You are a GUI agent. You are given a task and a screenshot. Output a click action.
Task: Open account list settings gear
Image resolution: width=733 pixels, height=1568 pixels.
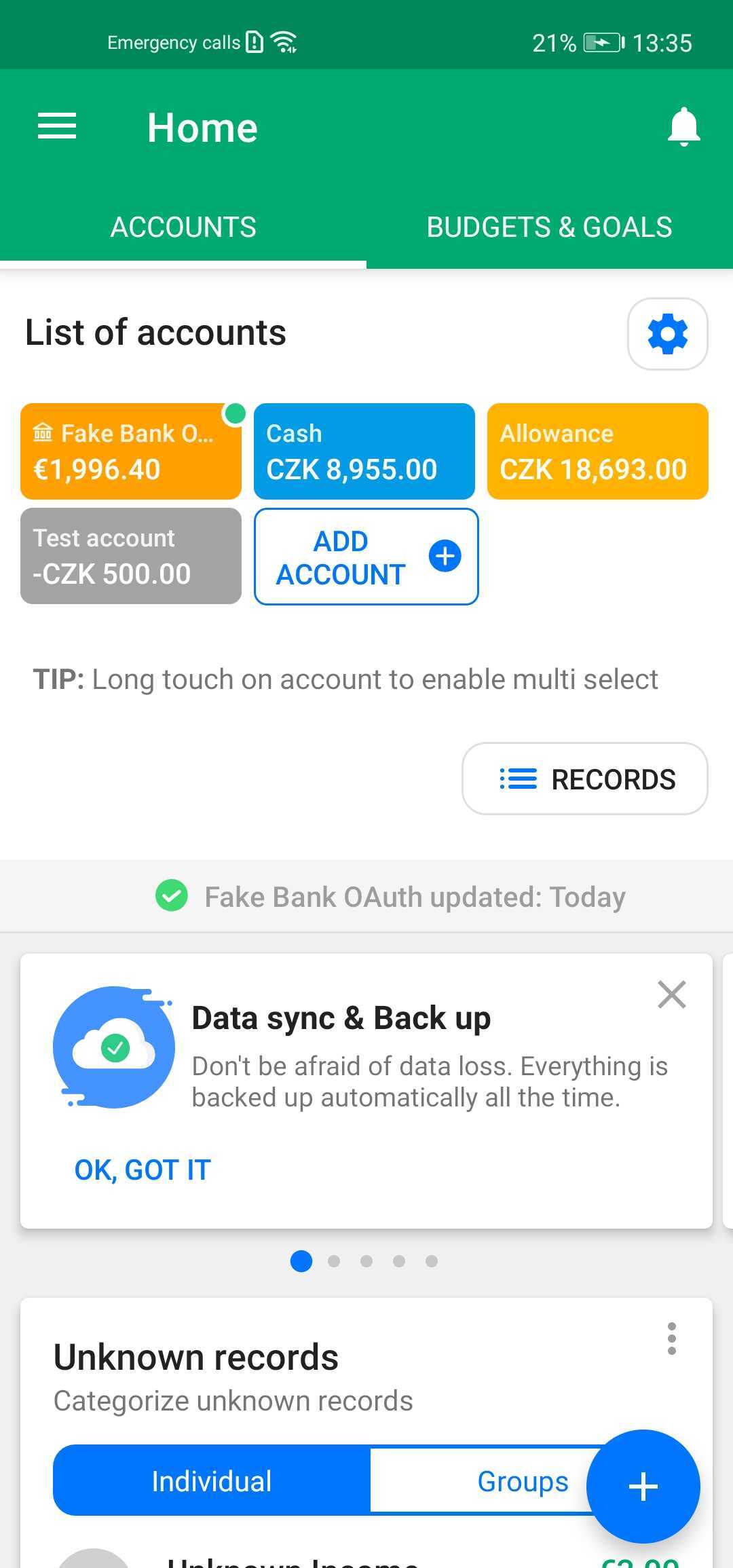(x=668, y=334)
